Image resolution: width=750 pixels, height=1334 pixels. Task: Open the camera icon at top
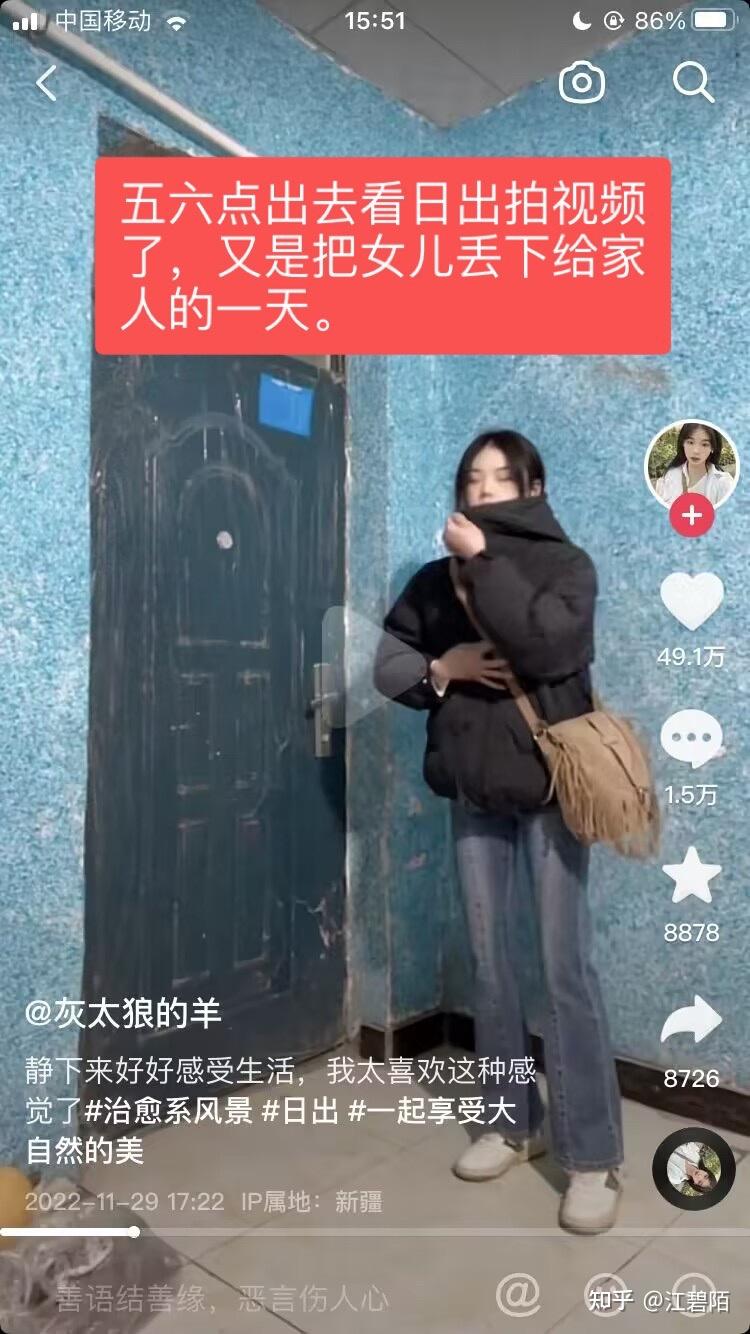(582, 83)
